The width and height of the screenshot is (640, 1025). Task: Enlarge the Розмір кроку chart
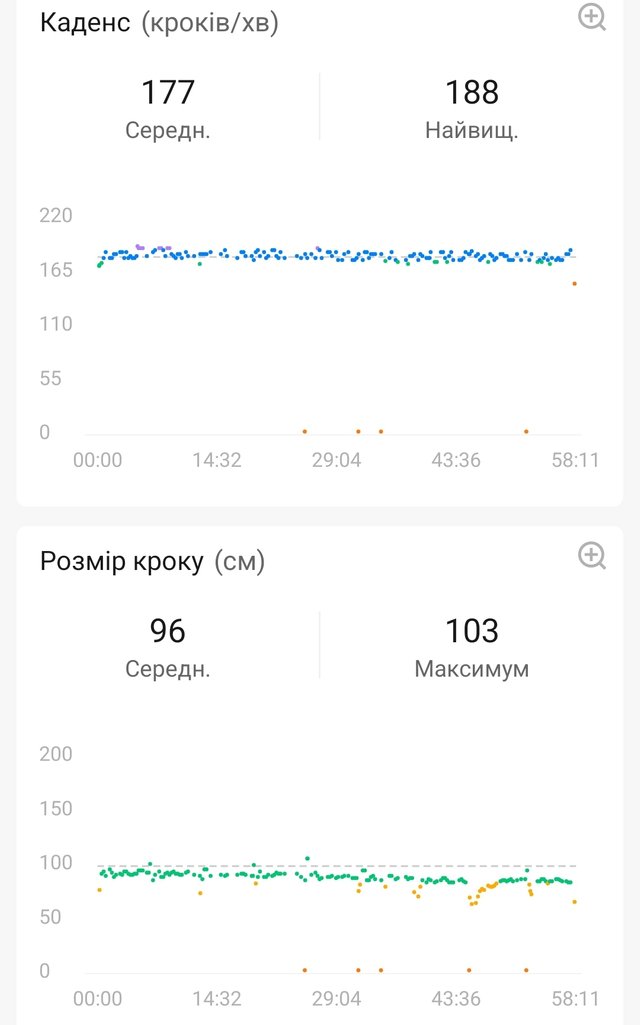coord(592,556)
